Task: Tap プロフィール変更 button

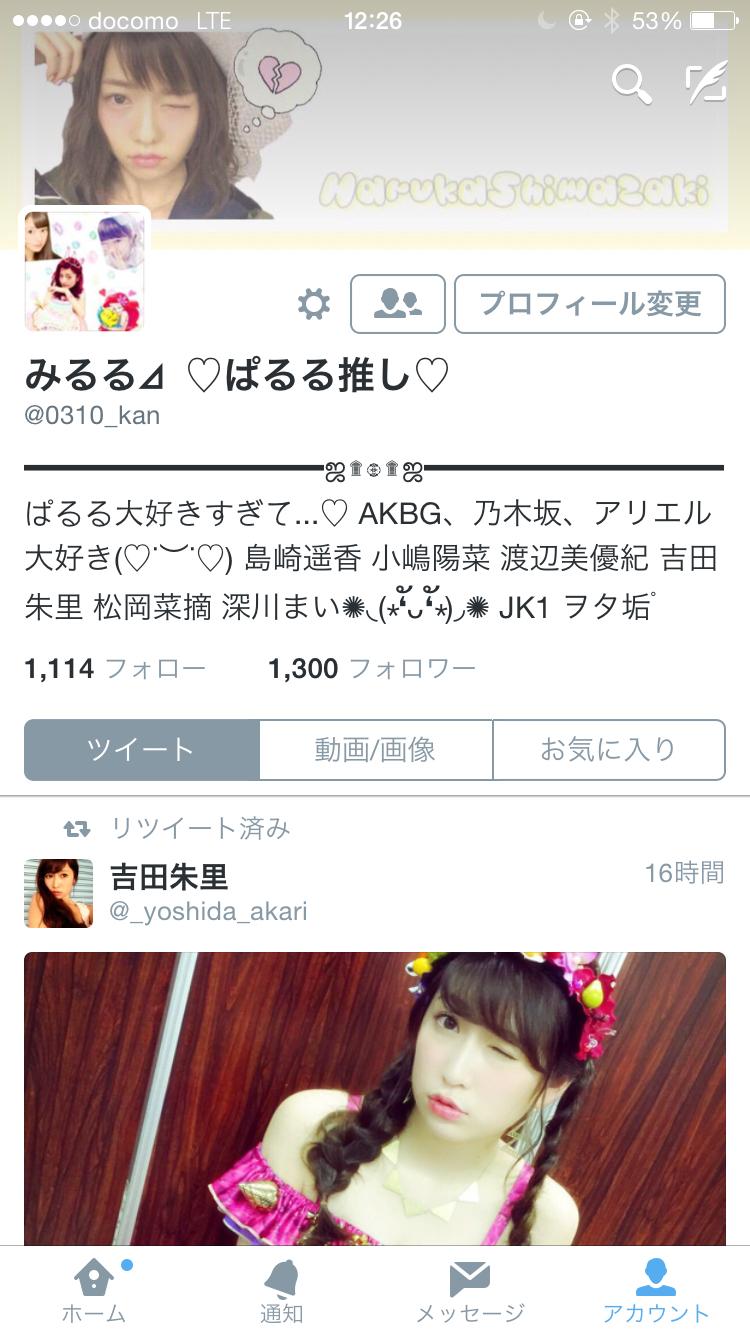Action: pyautogui.click(x=590, y=304)
